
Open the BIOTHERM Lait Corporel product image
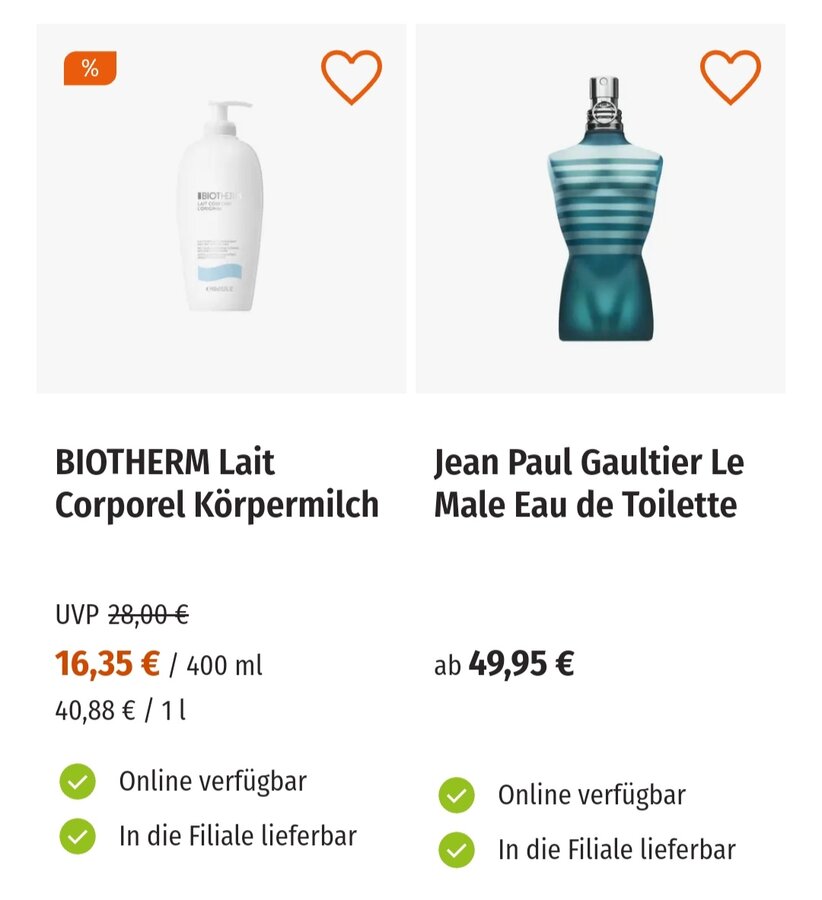[221, 209]
